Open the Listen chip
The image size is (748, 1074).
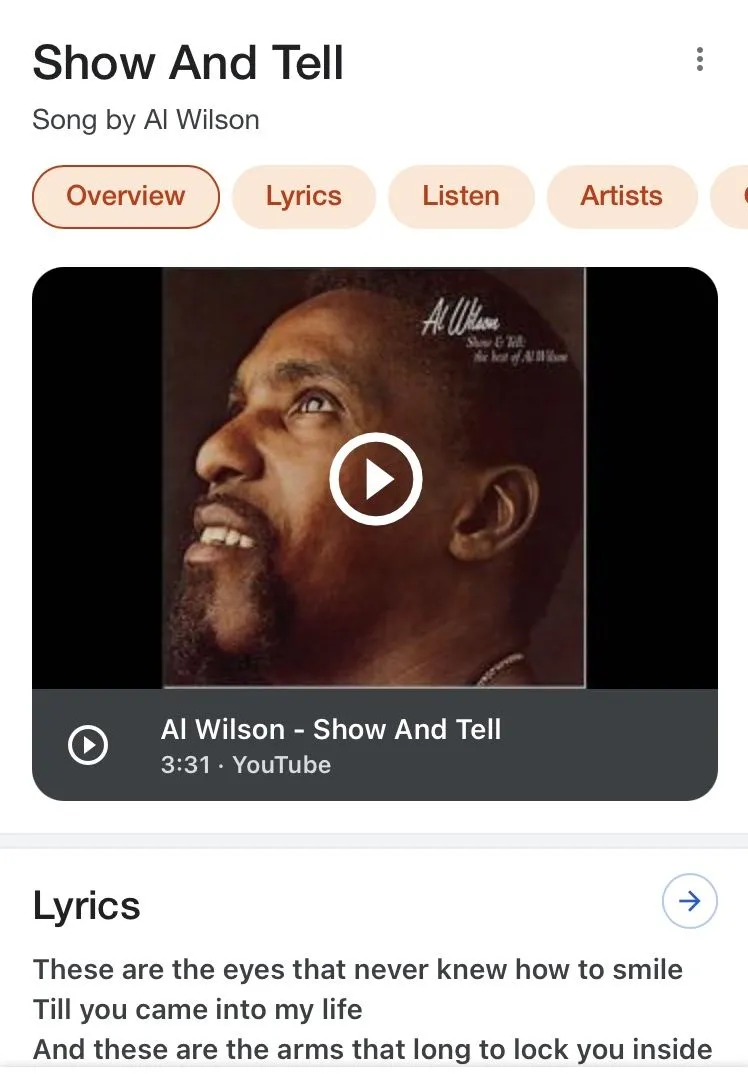(x=460, y=196)
